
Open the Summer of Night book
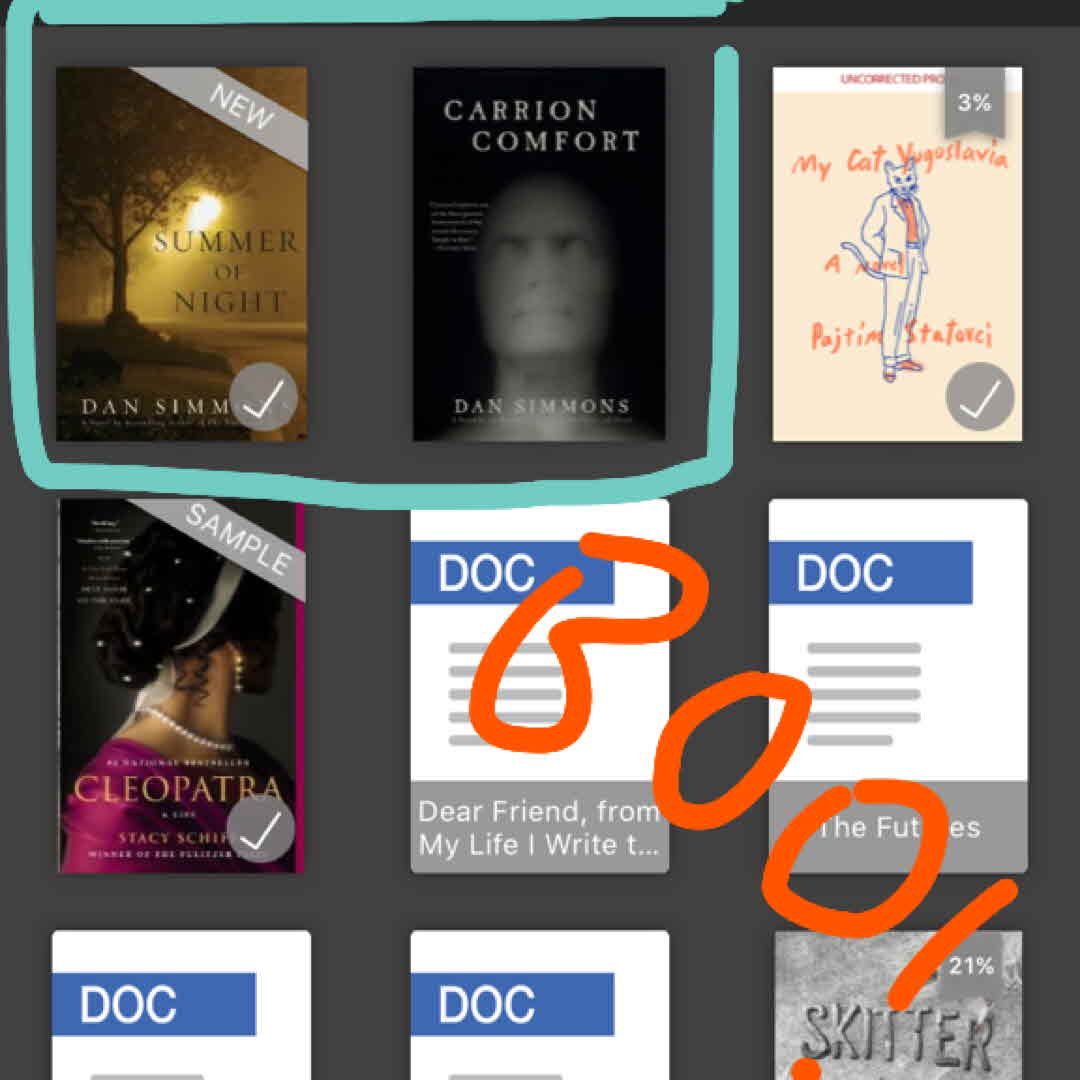click(x=181, y=253)
